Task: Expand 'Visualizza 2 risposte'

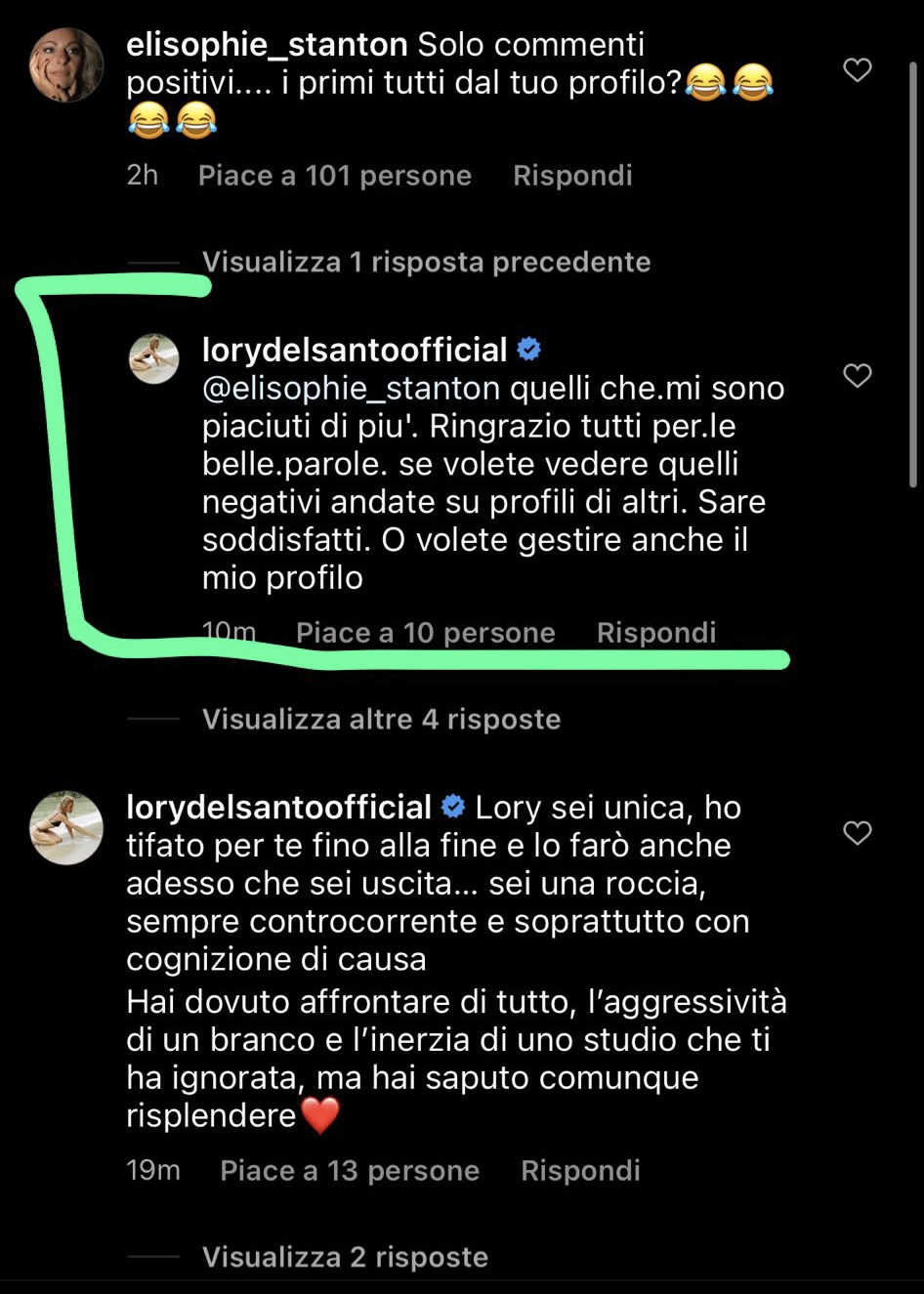Action: (345, 1257)
